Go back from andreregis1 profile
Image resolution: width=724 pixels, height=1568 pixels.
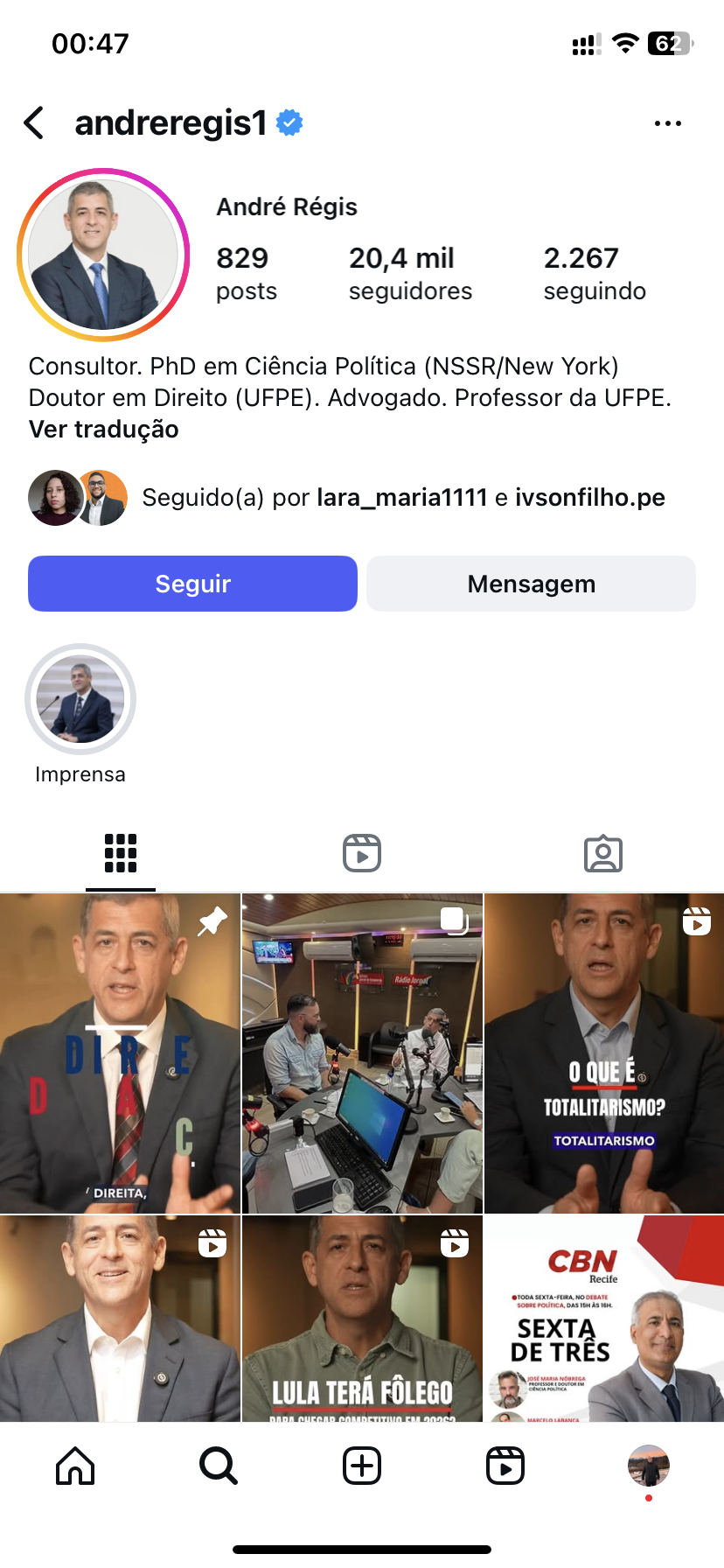tap(35, 123)
